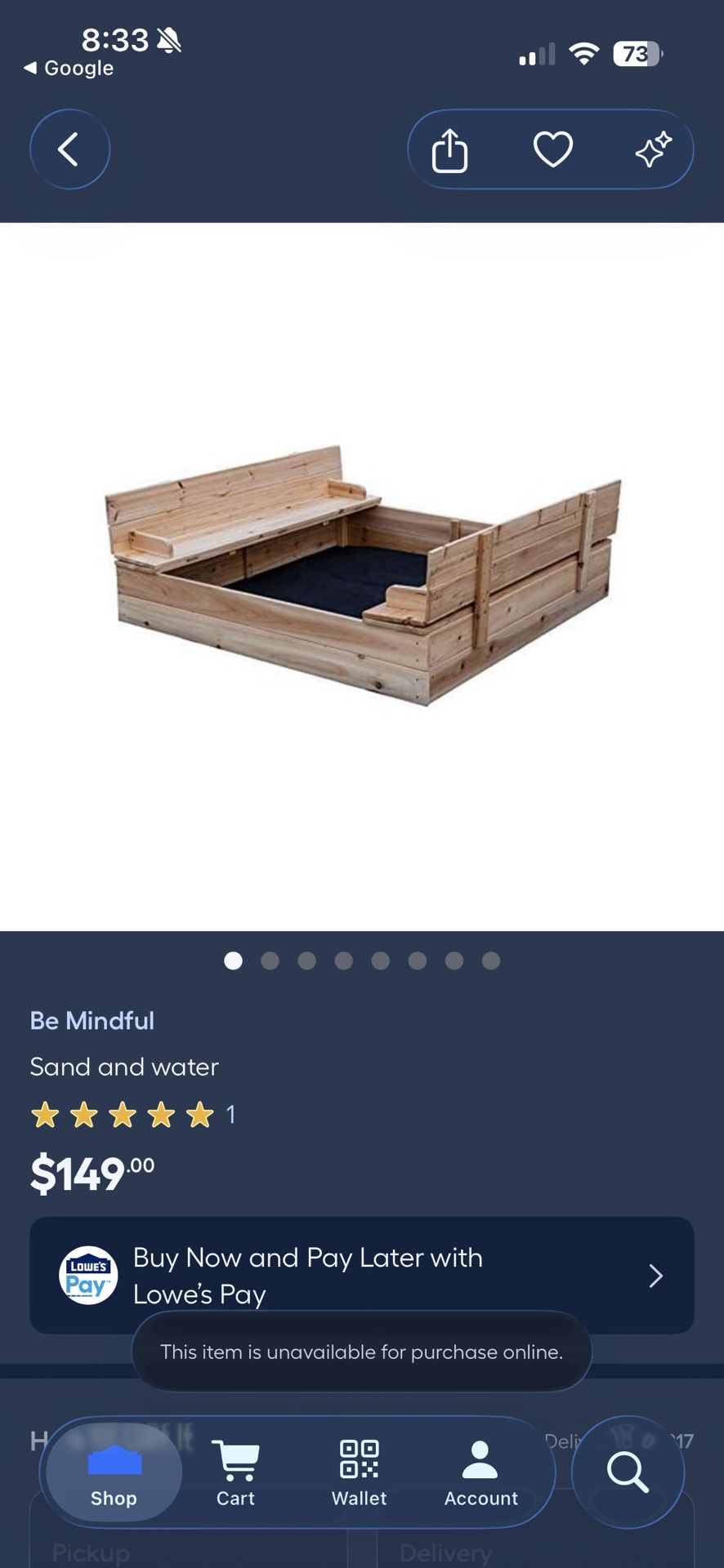Select the first carousel dot indicator

click(x=233, y=961)
